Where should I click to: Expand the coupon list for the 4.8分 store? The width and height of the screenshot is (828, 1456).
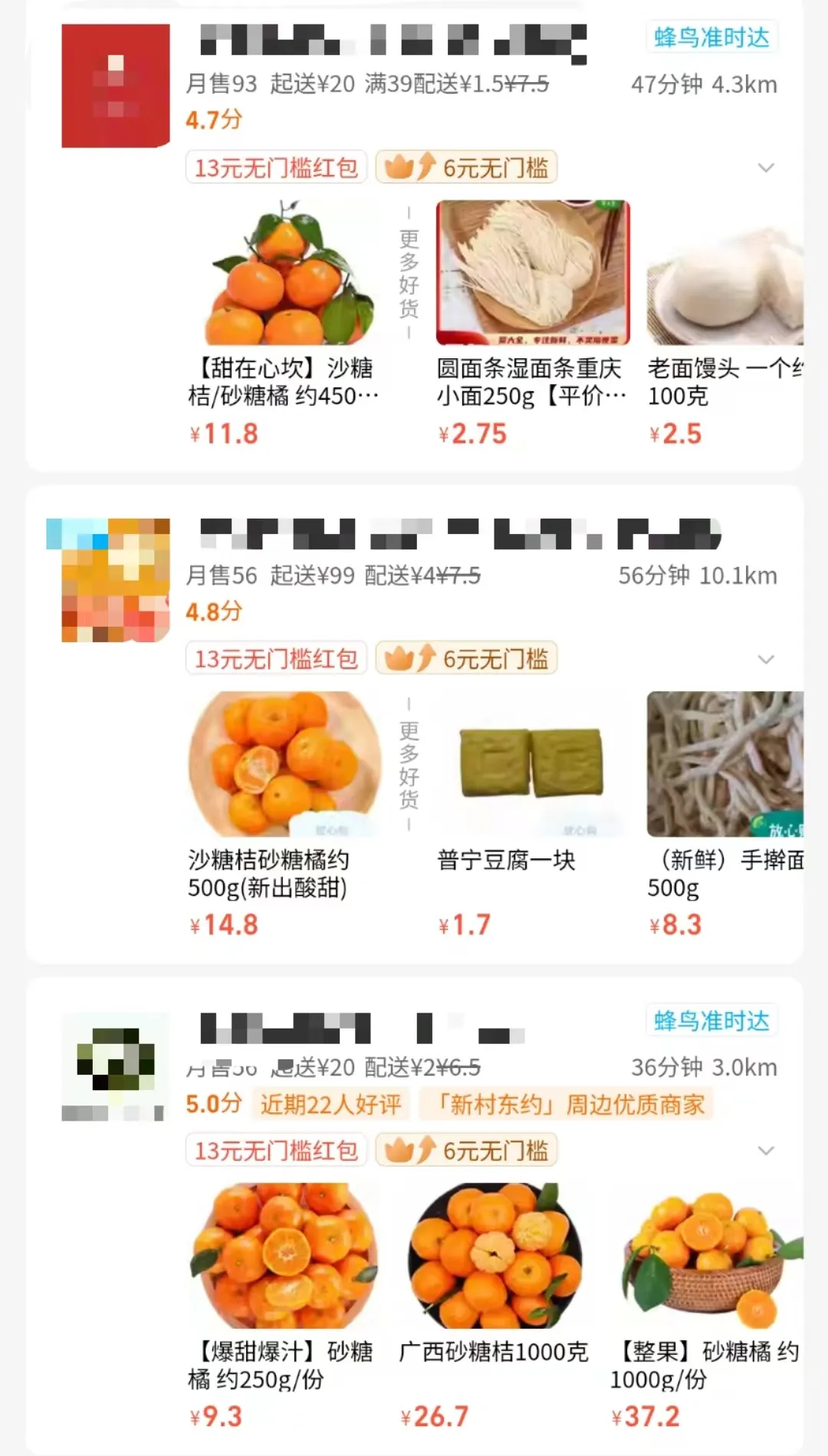(765, 660)
